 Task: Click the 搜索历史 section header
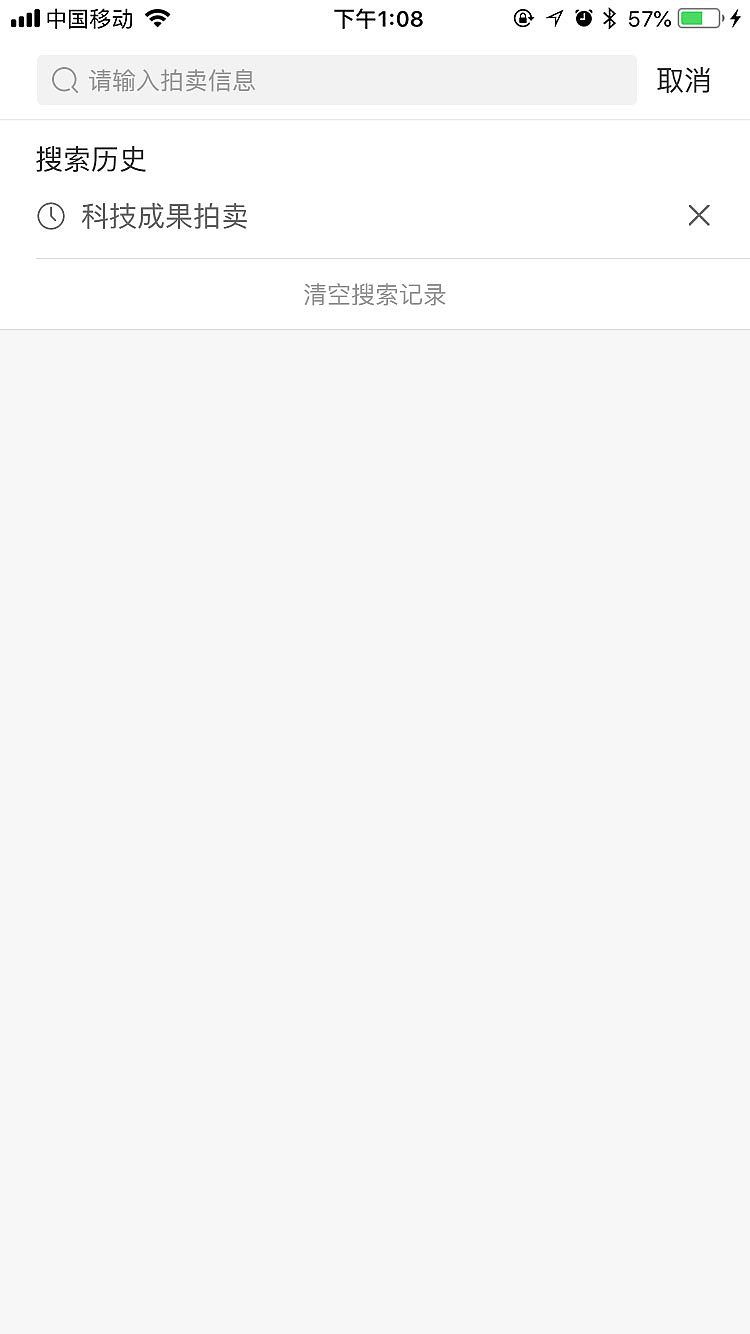coord(92,159)
